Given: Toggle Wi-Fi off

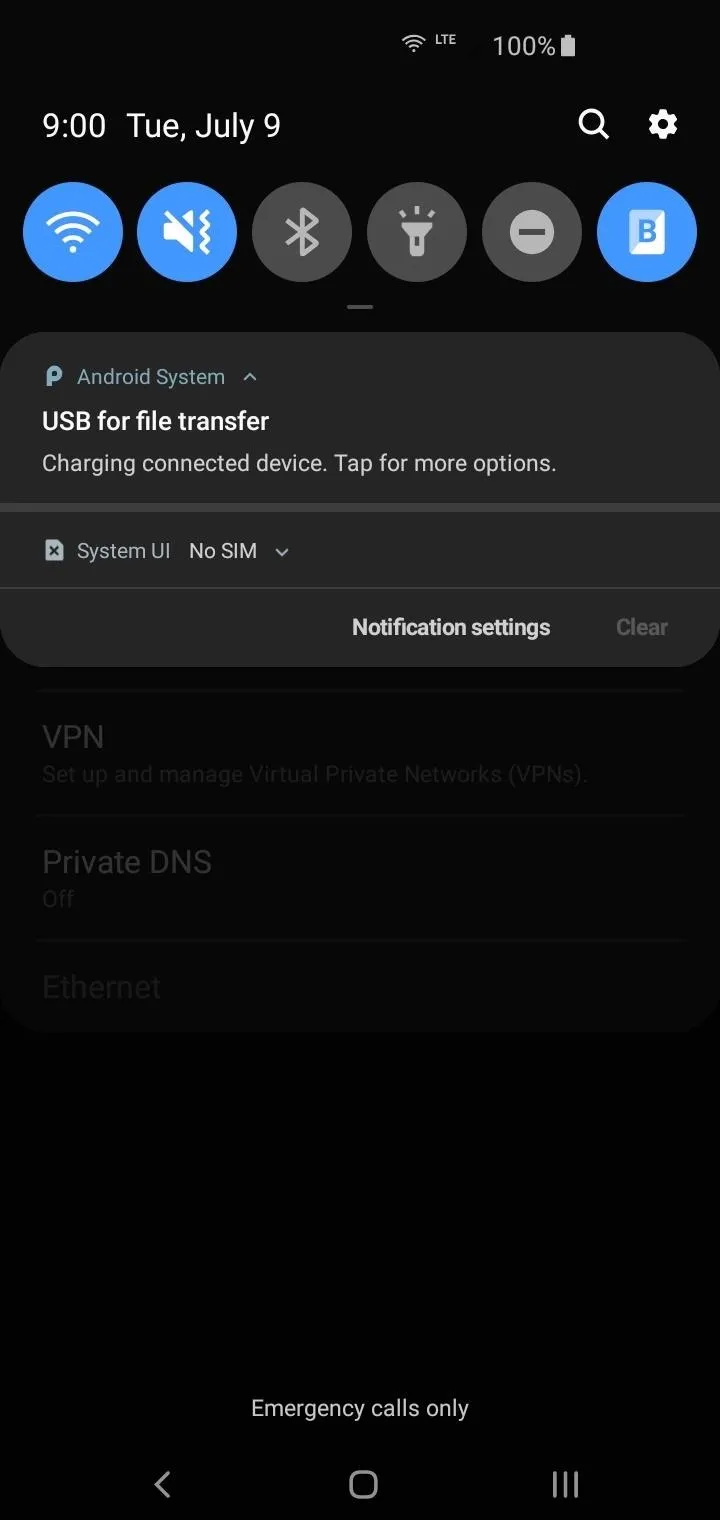Looking at the screenshot, I should tap(73, 232).
